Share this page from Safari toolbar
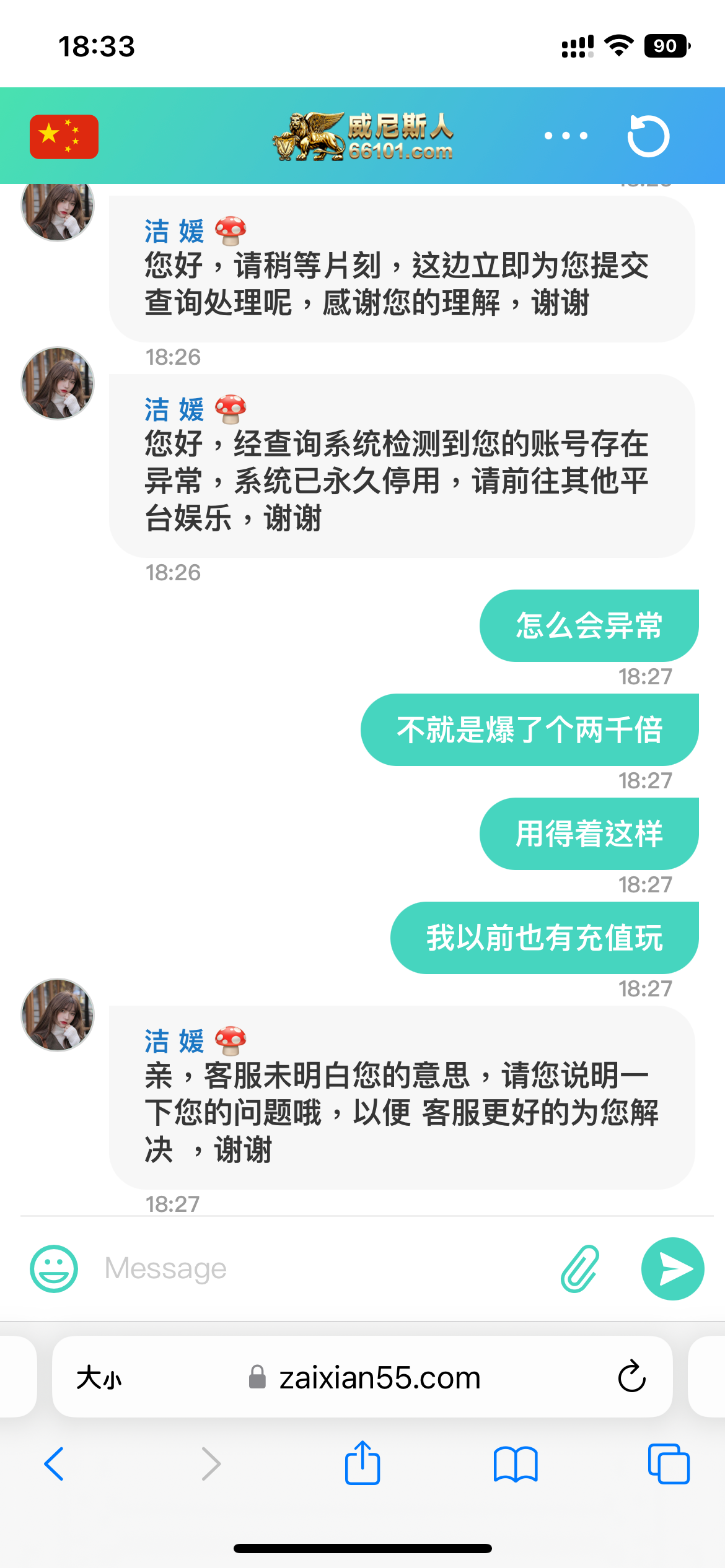The width and height of the screenshot is (725, 1568). [362, 1463]
